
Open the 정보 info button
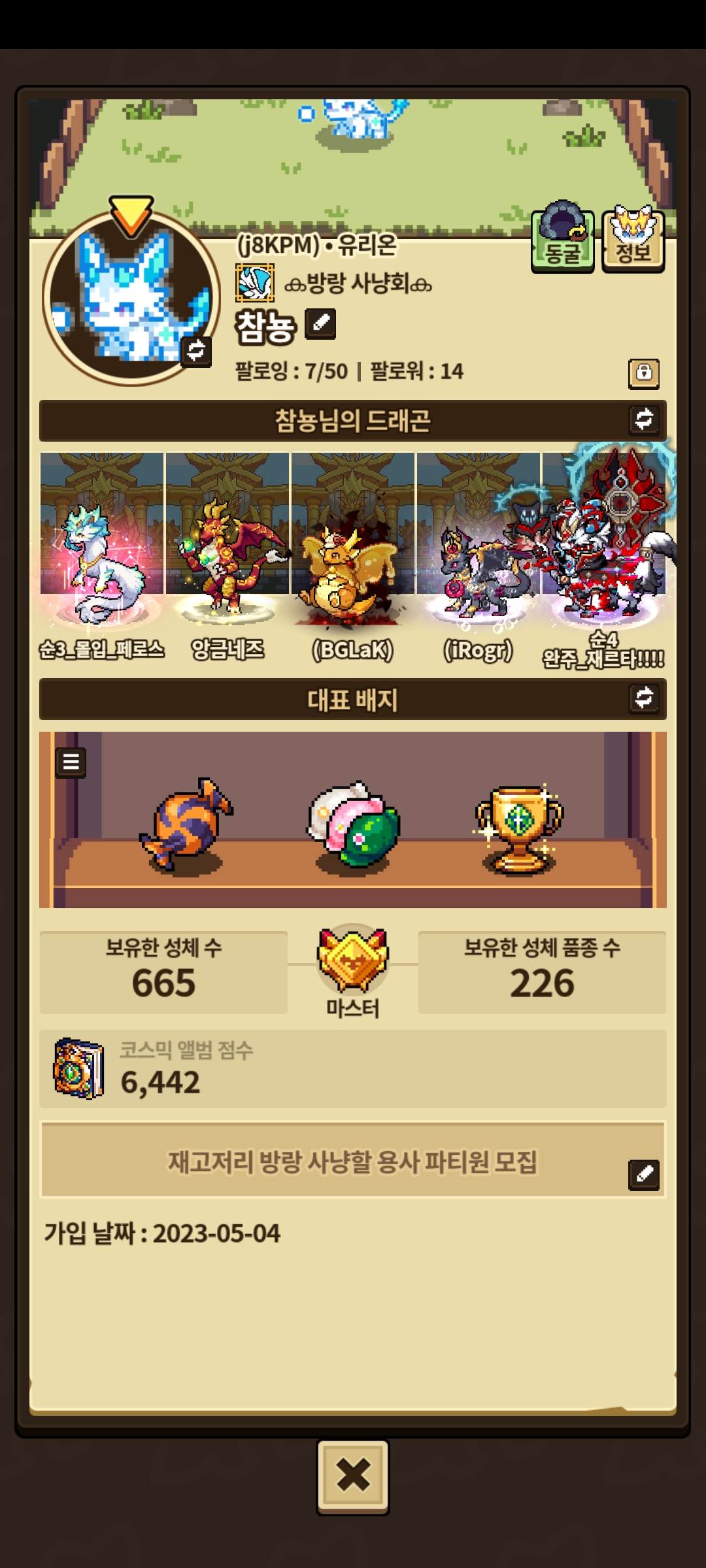(x=633, y=239)
